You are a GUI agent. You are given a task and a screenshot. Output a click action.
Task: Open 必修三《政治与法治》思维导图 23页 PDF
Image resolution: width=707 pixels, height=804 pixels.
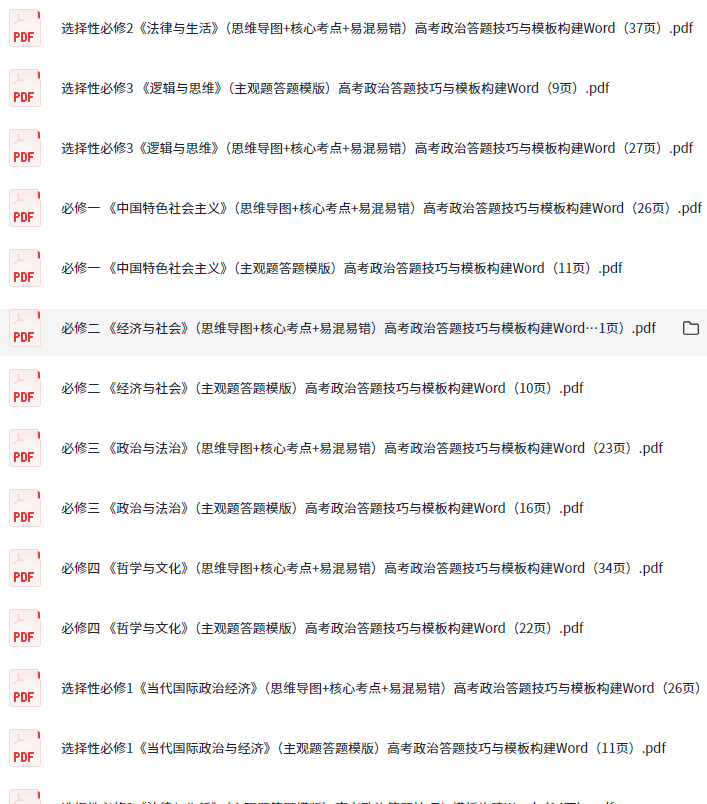(361, 448)
